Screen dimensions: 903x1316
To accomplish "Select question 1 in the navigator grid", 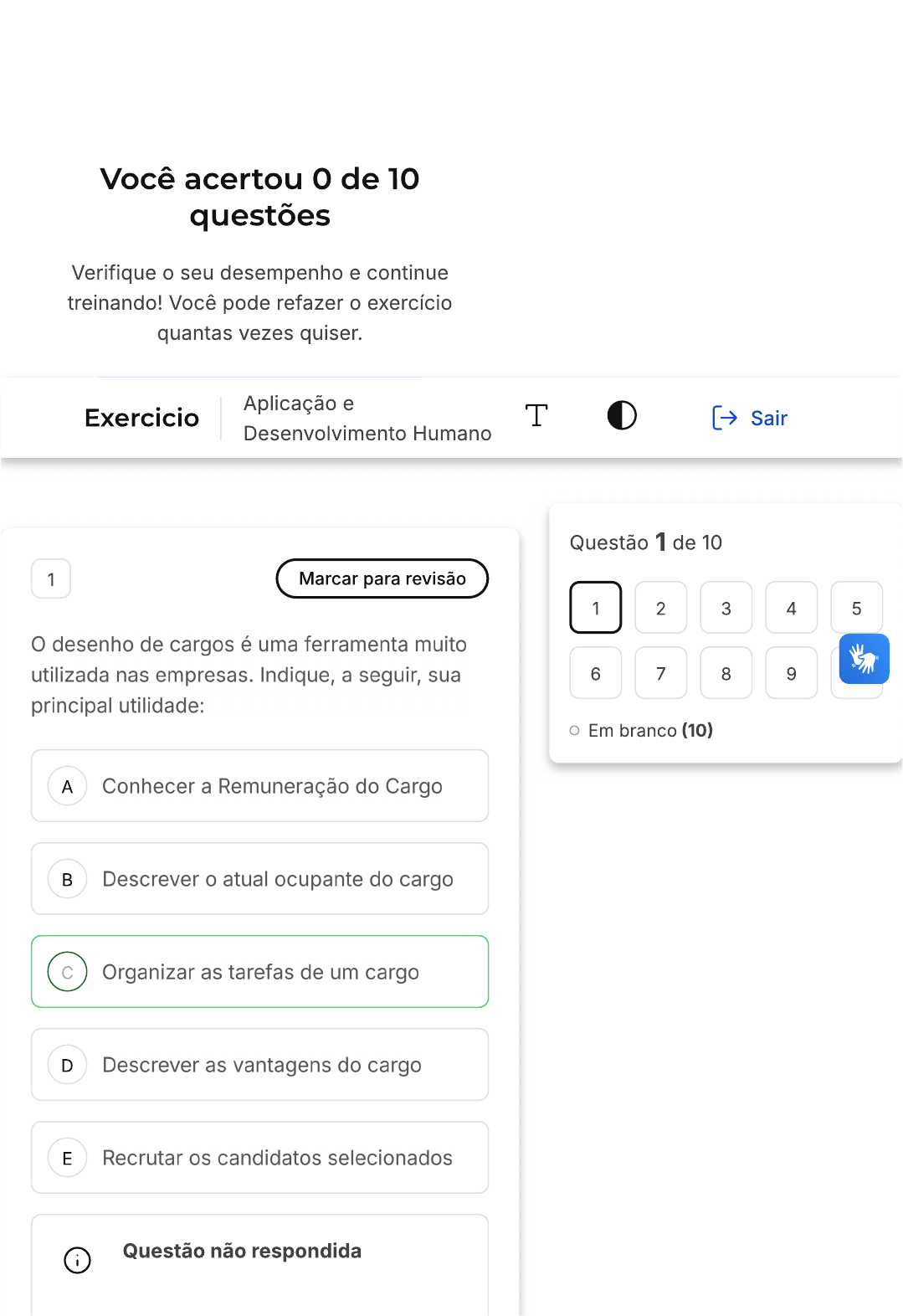I will click(x=596, y=608).
